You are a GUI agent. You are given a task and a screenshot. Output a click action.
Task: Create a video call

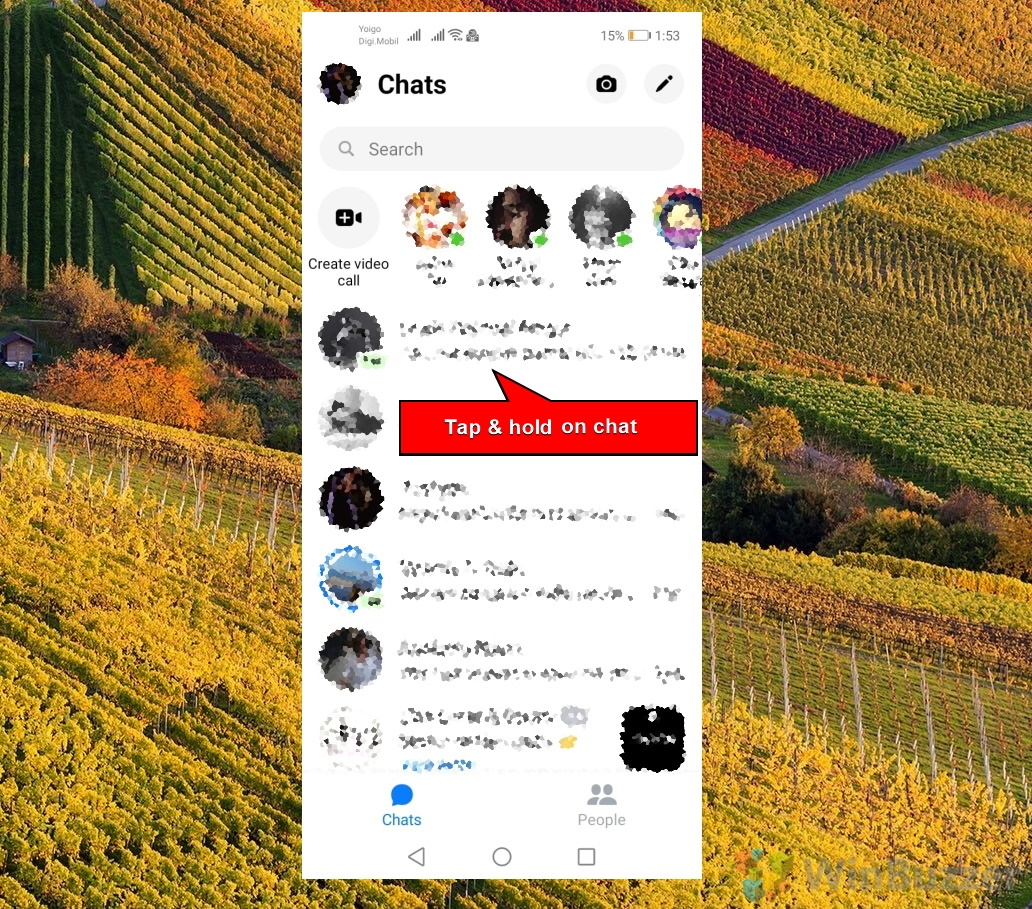tap(348, 218)
